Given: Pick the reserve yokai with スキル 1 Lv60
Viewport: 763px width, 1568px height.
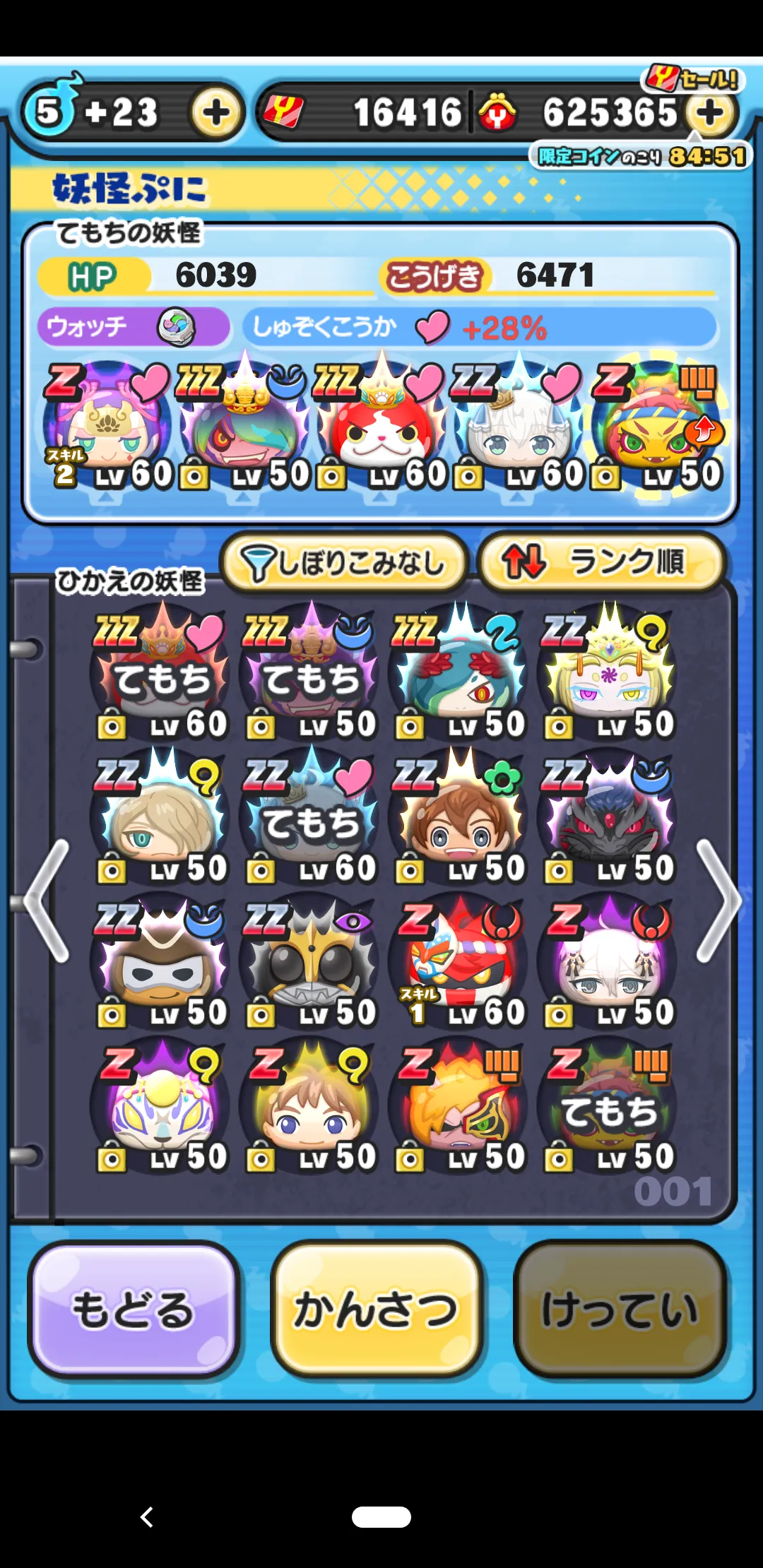Looking at the screenshot, I should tap(461, 962).
